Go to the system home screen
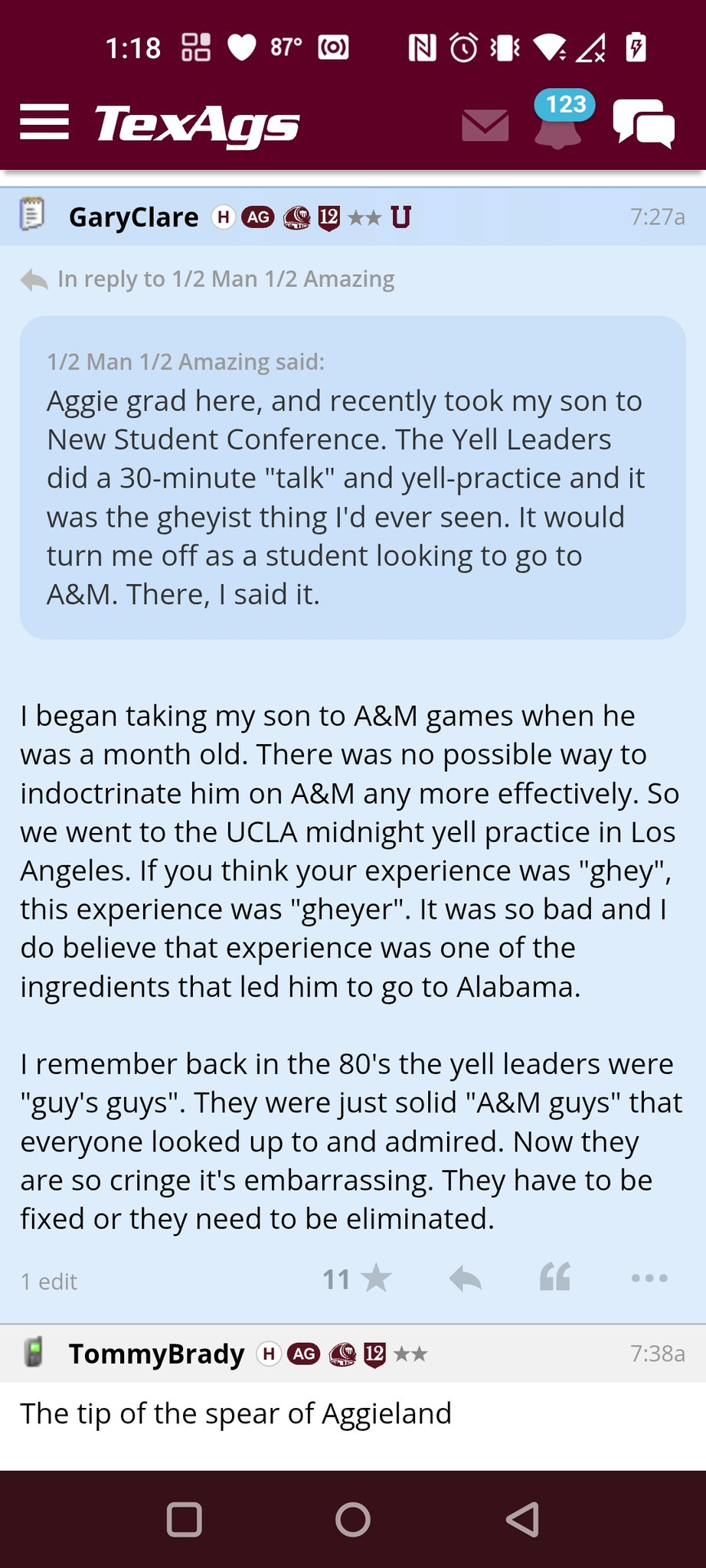The image size is (706, 1568). pyautogui.click(x=353, y=1520)
